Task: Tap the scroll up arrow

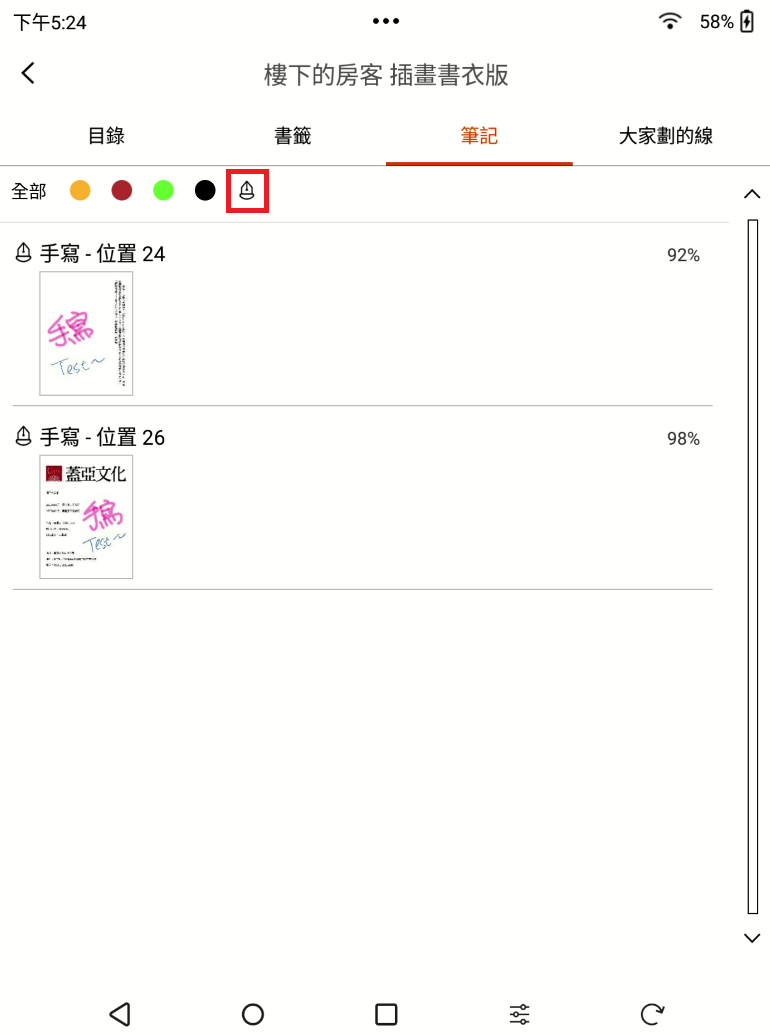Action: 752,194
